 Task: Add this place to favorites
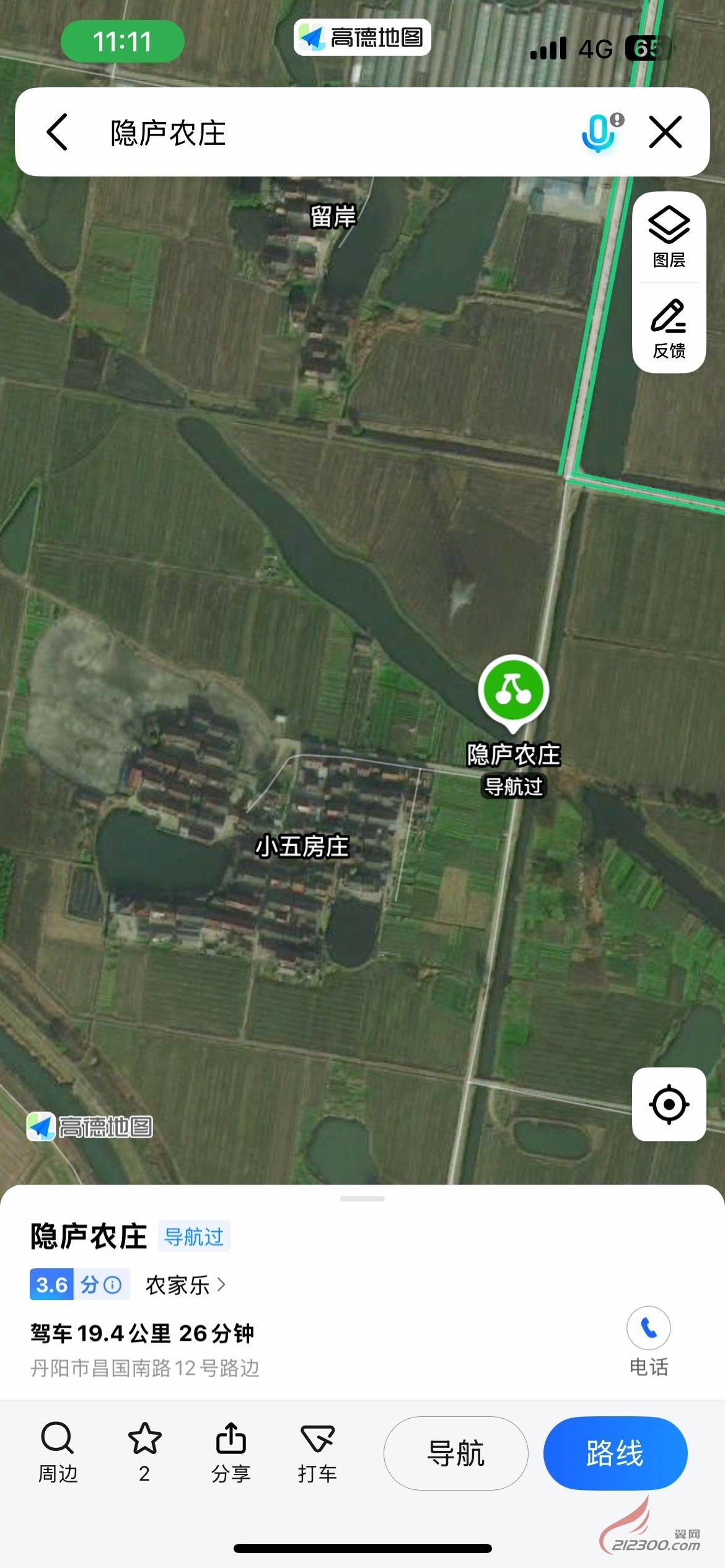pos(144,1452)
